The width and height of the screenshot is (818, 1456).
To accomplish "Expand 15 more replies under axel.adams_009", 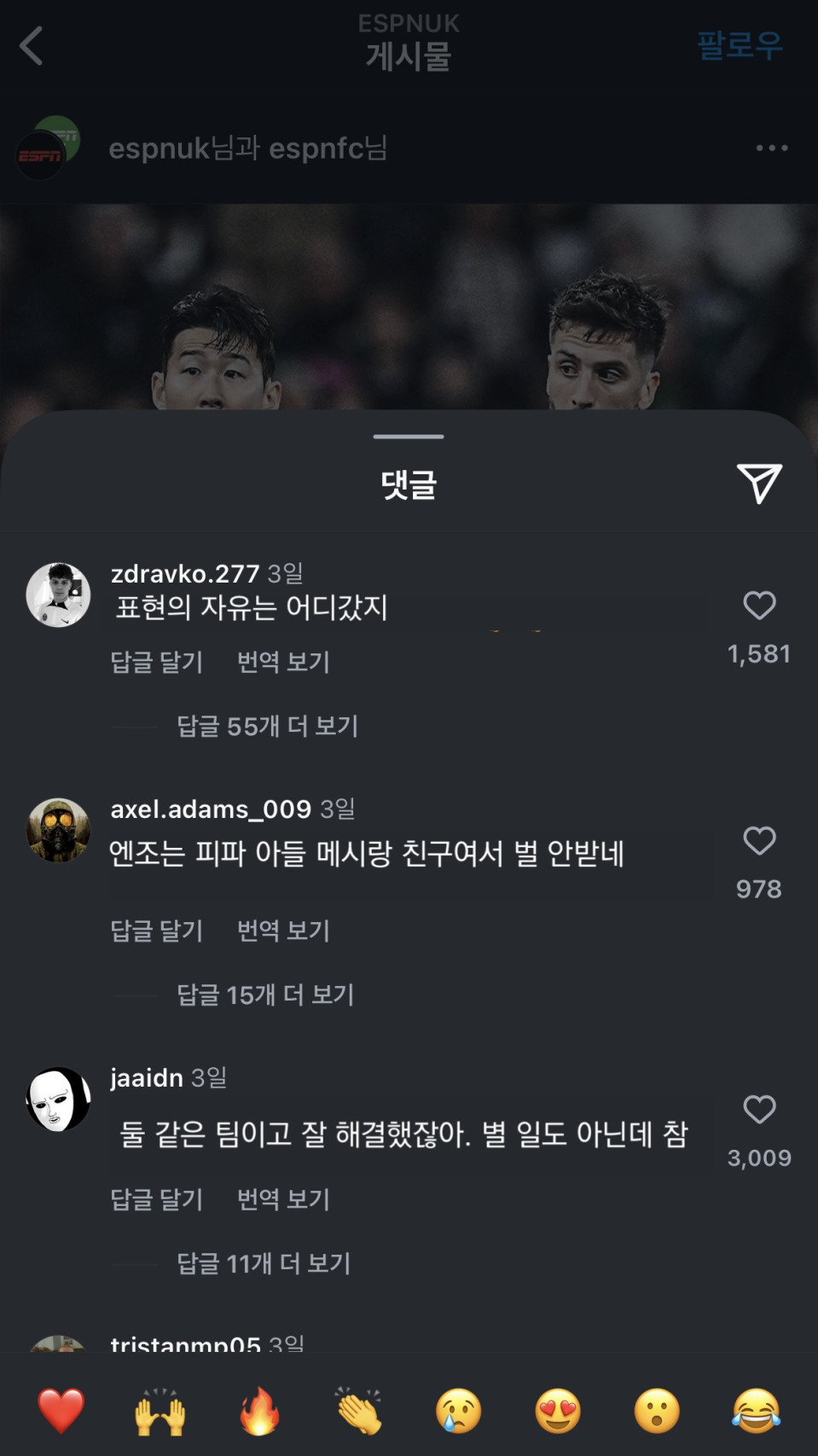I will (264, 995).
